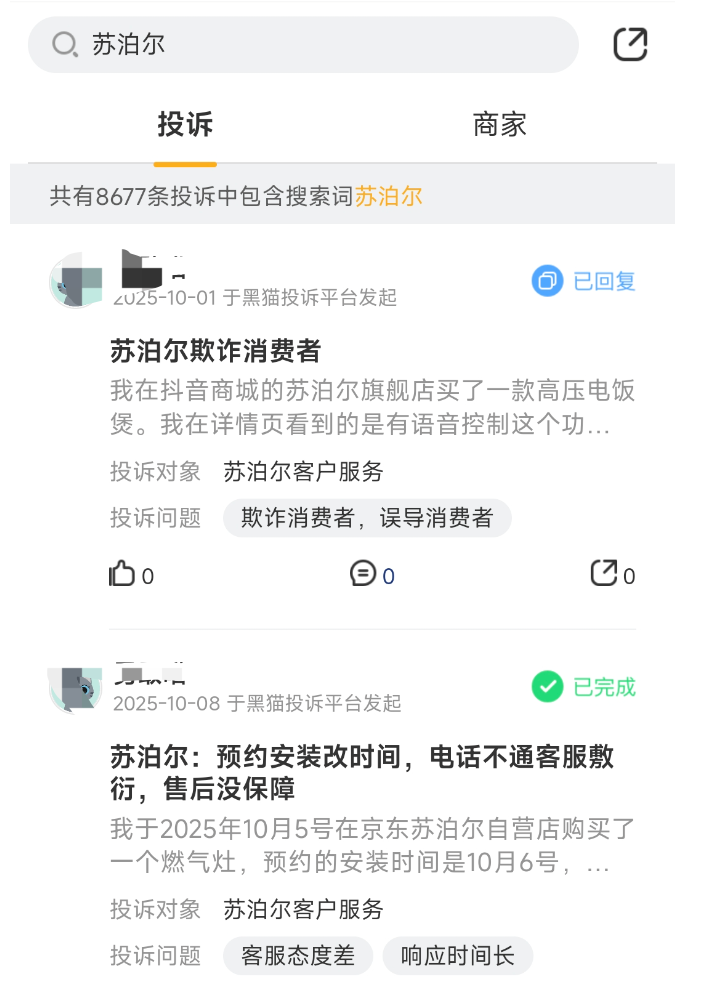Tap the 欺诈消费者，误导消费者 chip

367,518
